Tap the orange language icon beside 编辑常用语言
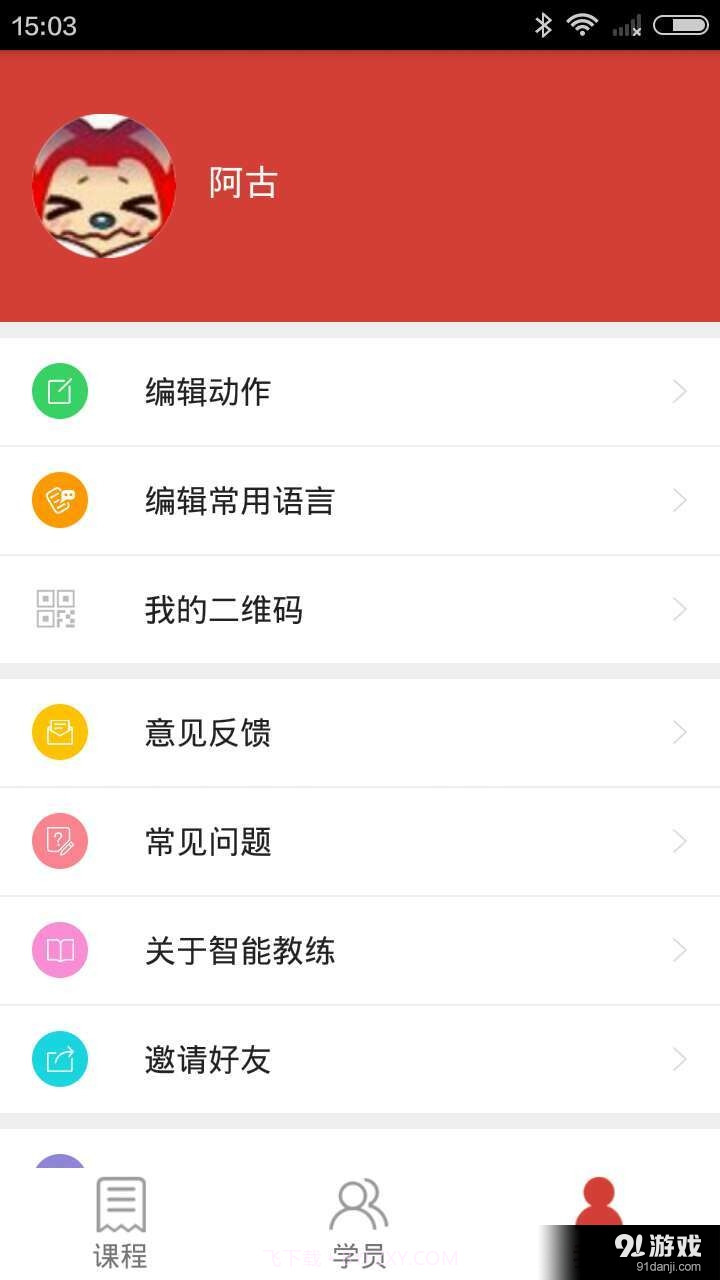Viewport: 720px width, 1280px height. (60, 500)
